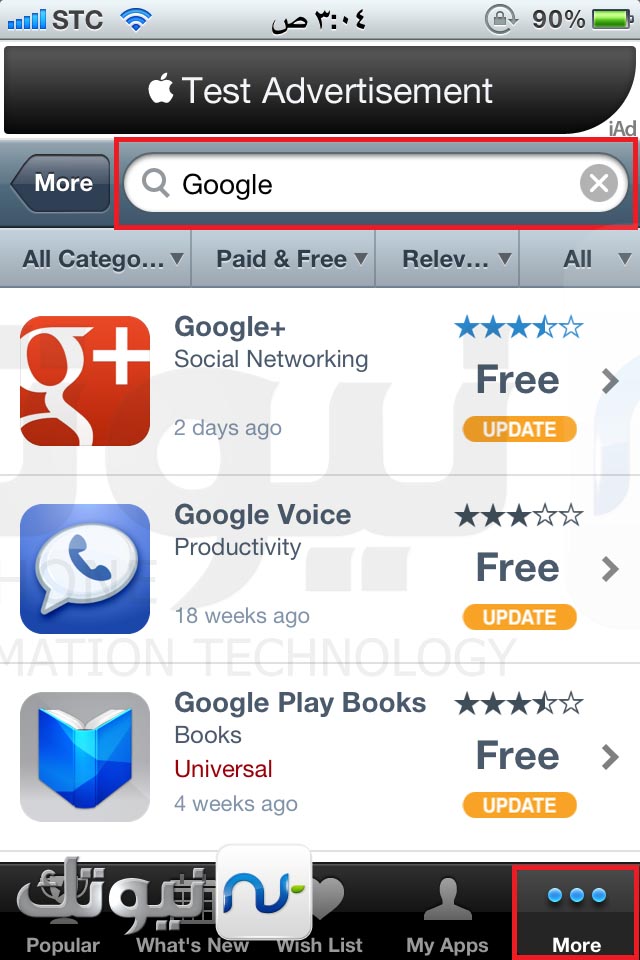Tap the Google search field

(360, 184)
